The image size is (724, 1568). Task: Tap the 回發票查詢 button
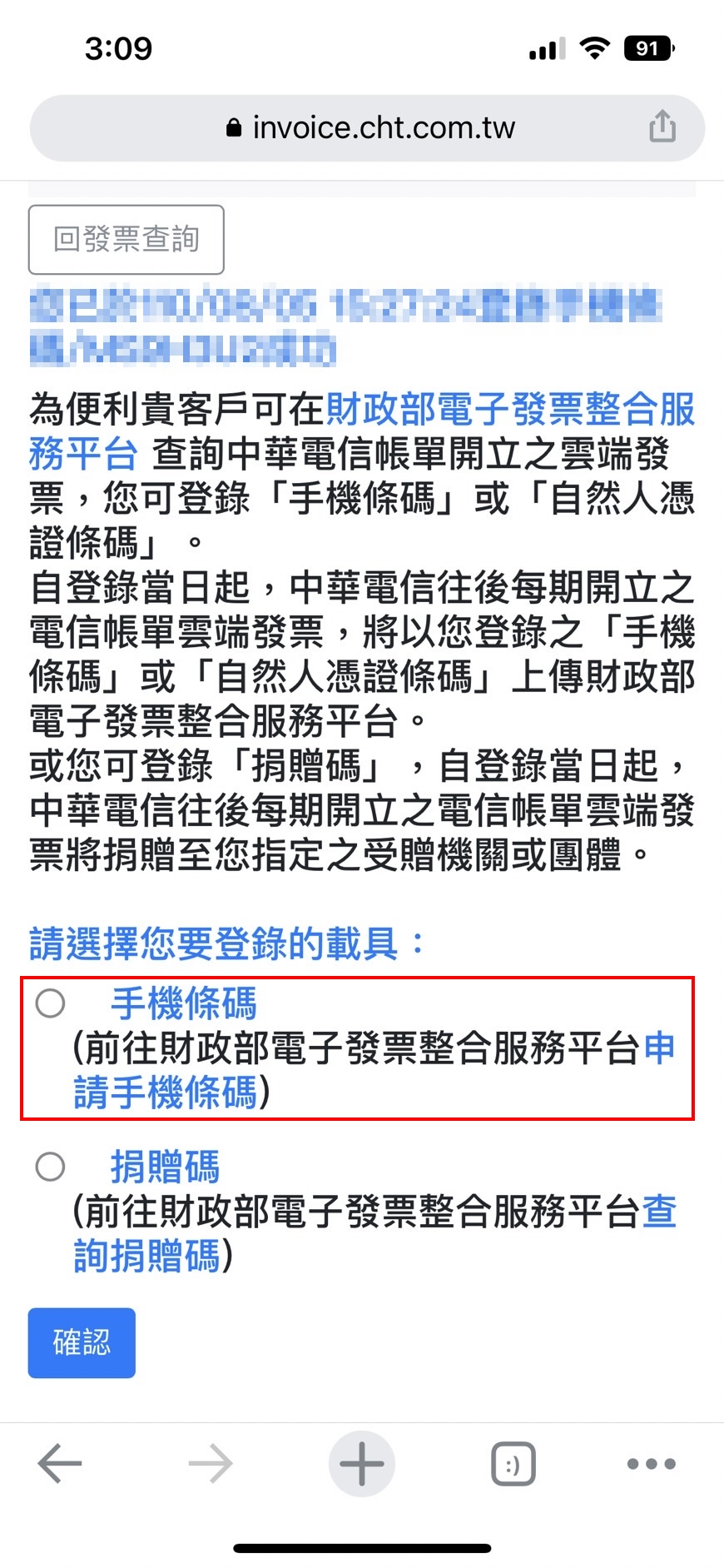point(126,240)
